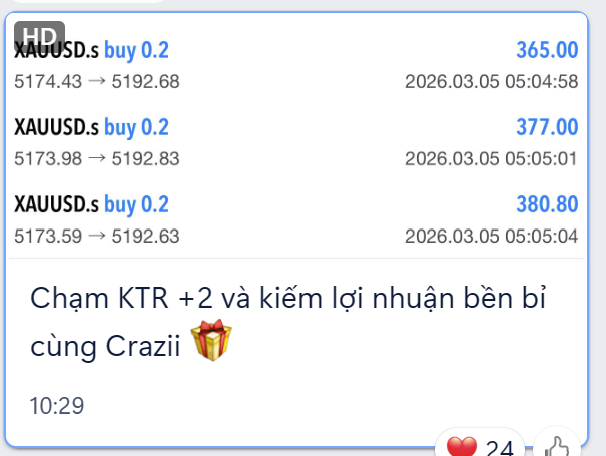Tap the thumbs-up button on the message

click(556, 446)
